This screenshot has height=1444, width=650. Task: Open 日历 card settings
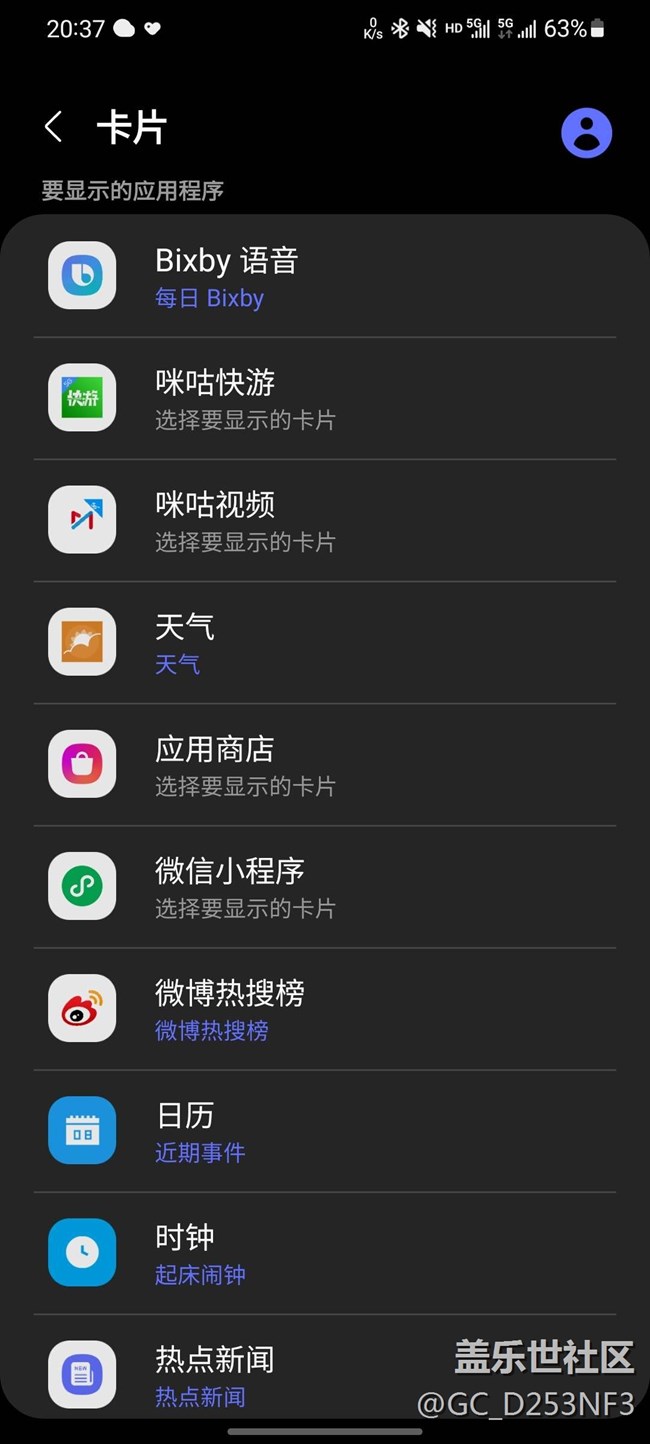click(x=325, y=1130)
